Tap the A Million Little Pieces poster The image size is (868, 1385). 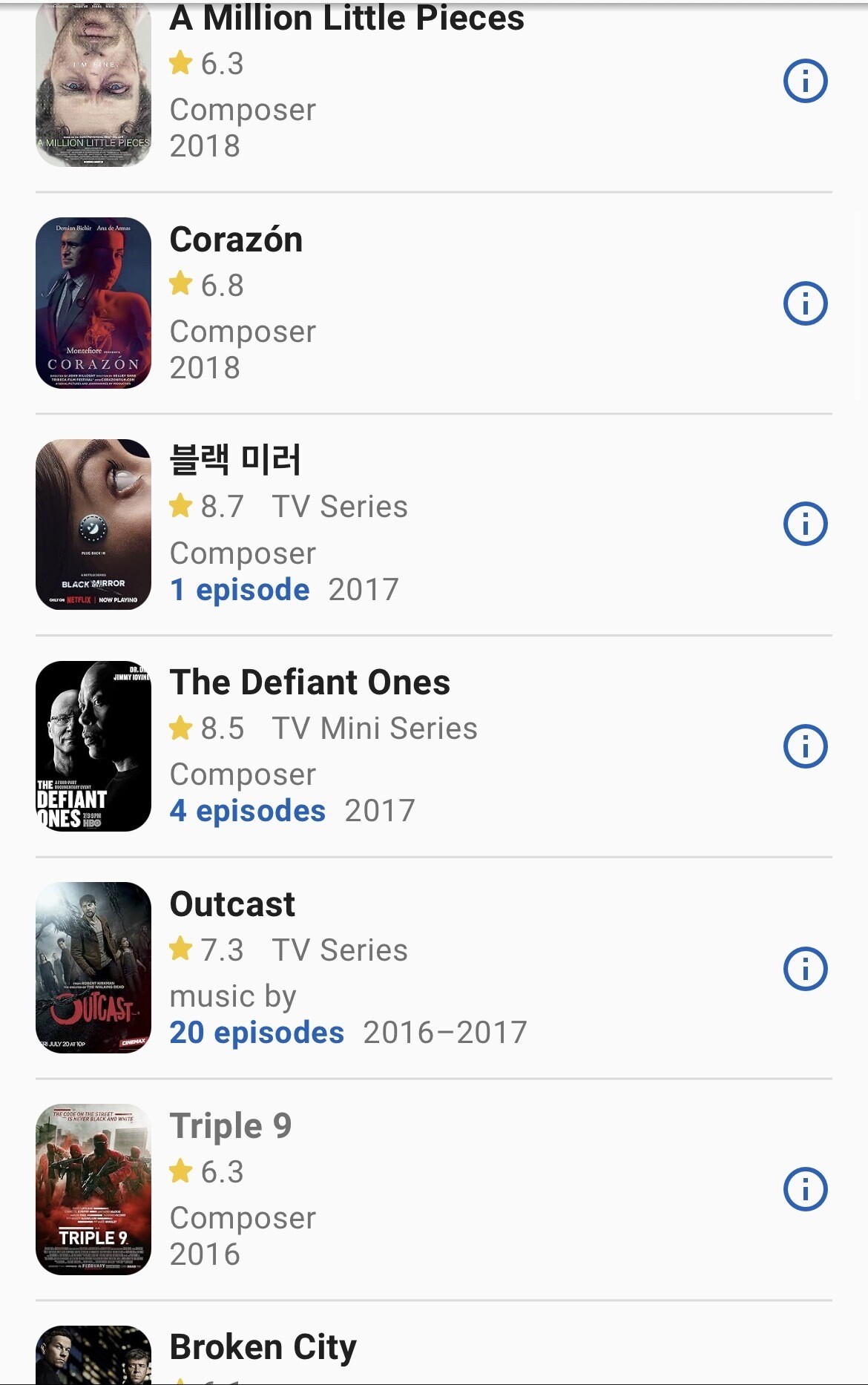(x=93, y=83)
